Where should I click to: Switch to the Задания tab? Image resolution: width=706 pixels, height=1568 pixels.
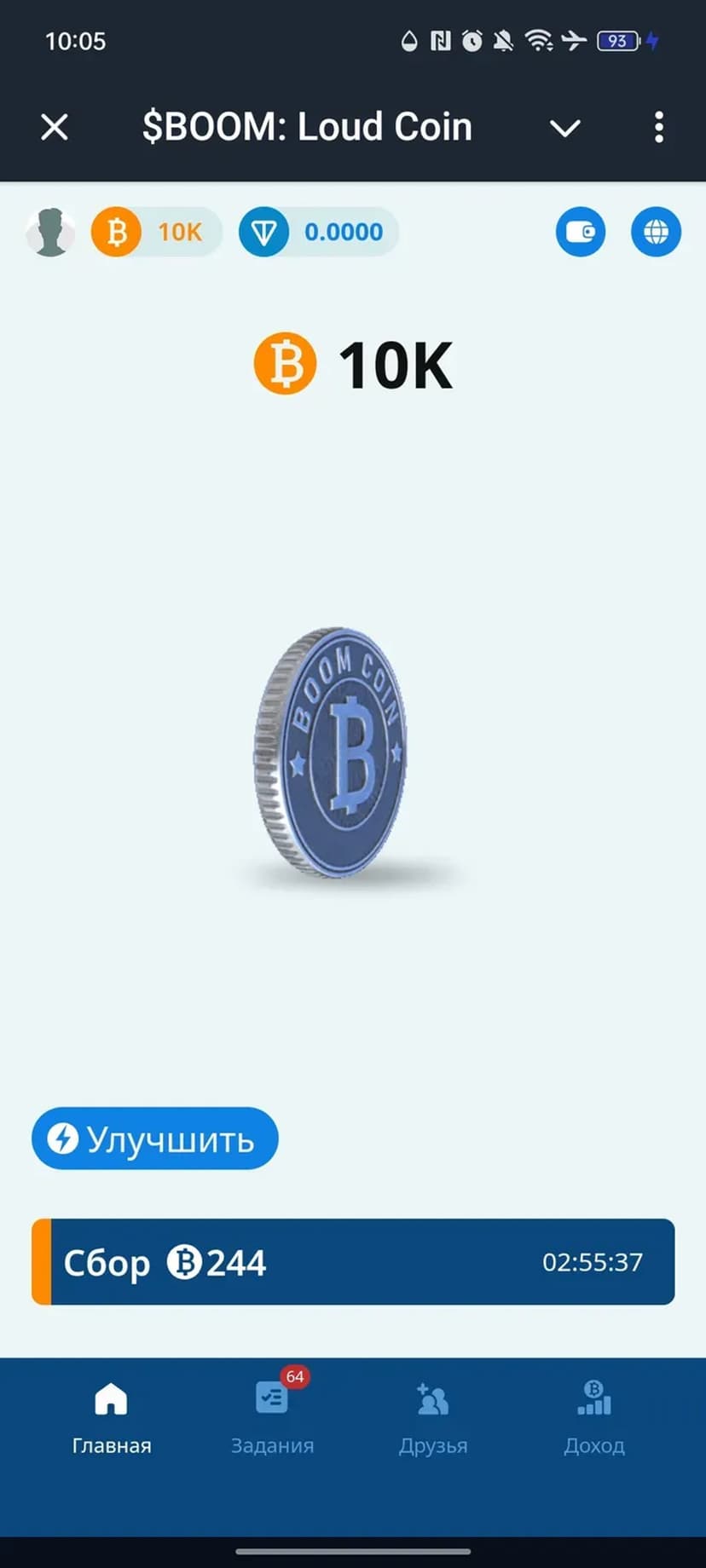273,1415
